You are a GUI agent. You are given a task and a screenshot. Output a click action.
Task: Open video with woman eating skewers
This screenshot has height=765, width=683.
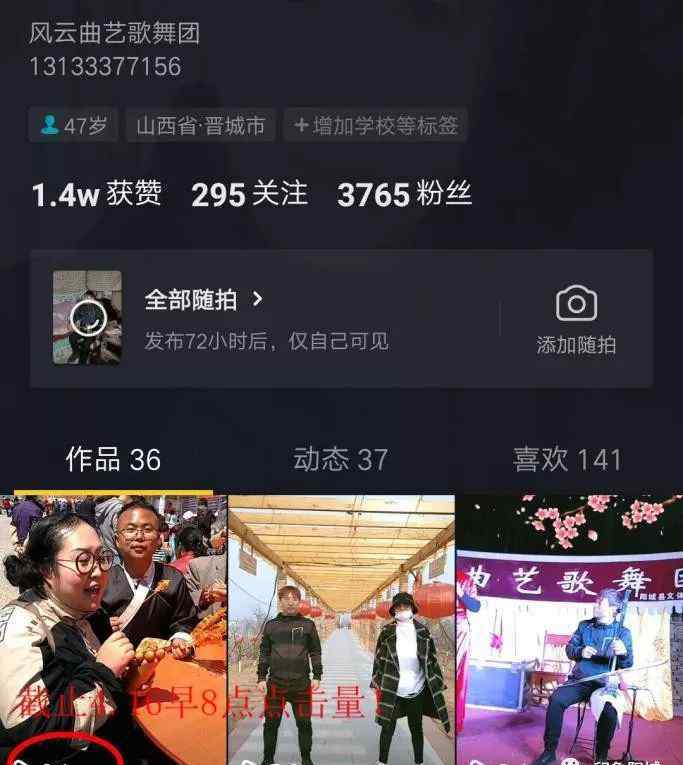[x=113, y=630]
